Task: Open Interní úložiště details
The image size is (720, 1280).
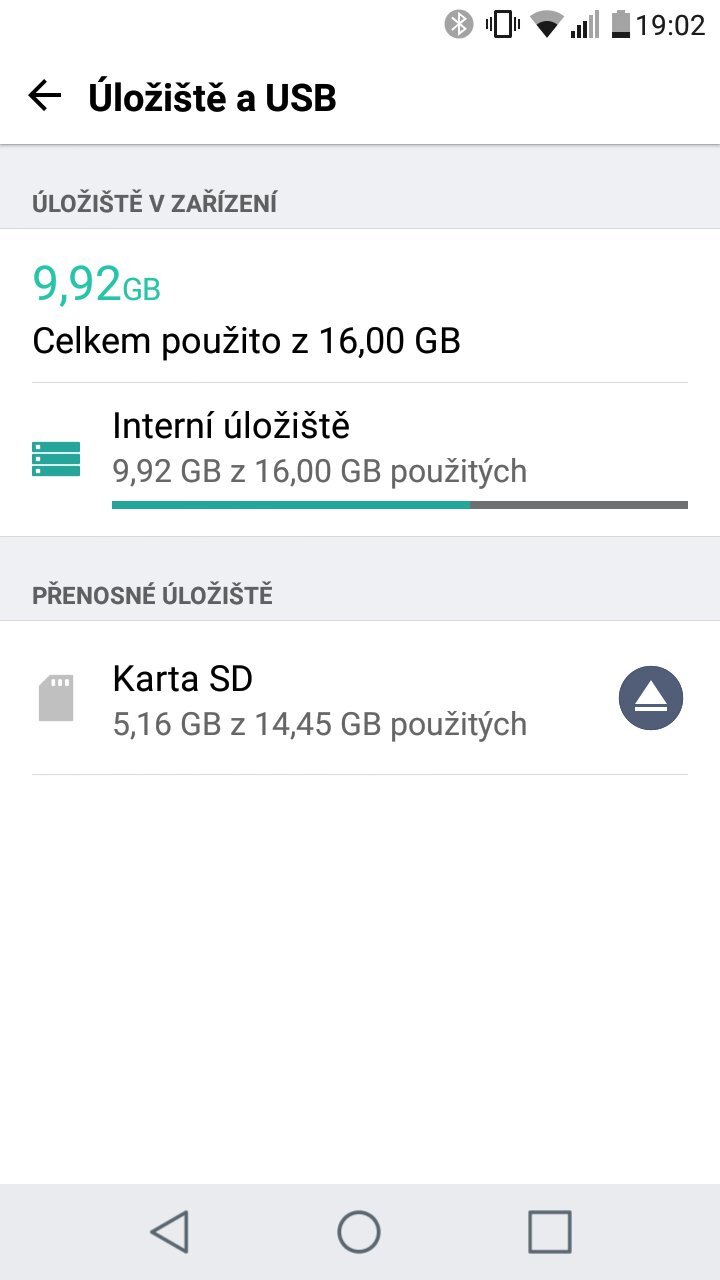Action: click(x=300, y=445)
